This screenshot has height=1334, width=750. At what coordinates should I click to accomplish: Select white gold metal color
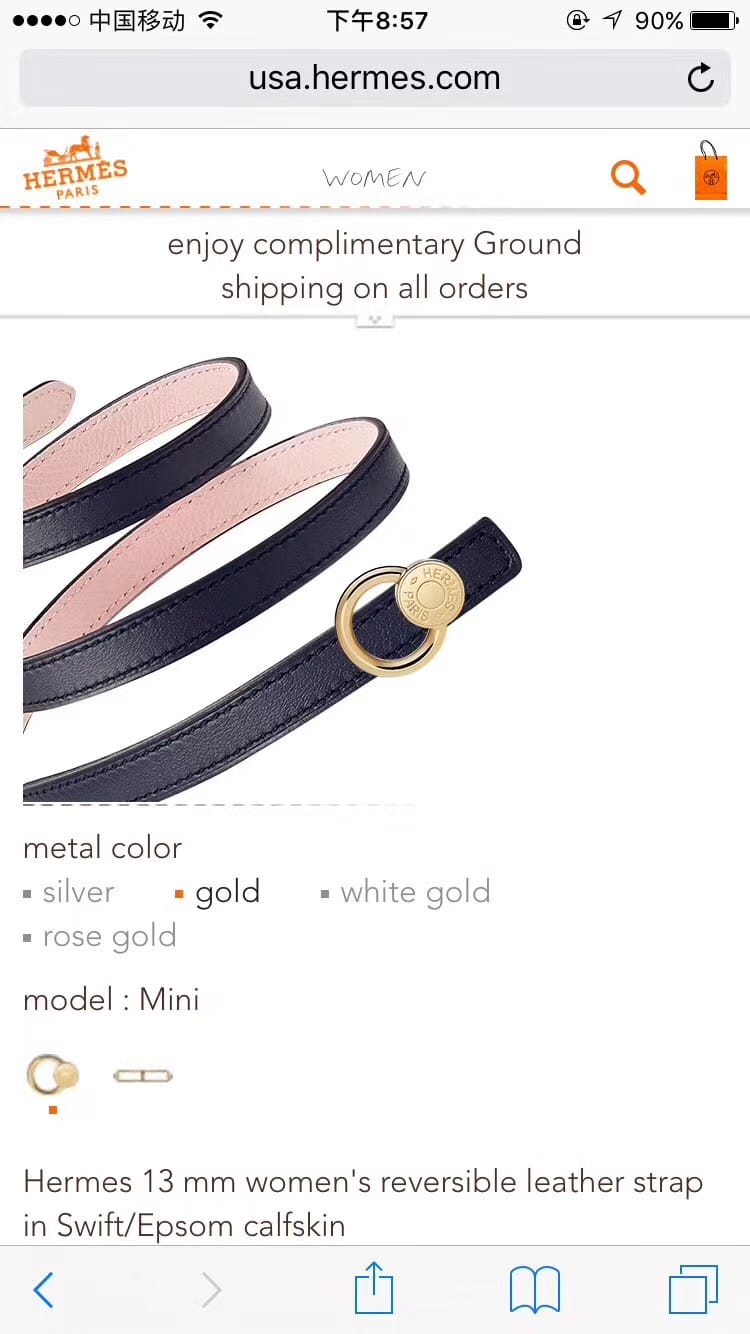tap(414, 892)
